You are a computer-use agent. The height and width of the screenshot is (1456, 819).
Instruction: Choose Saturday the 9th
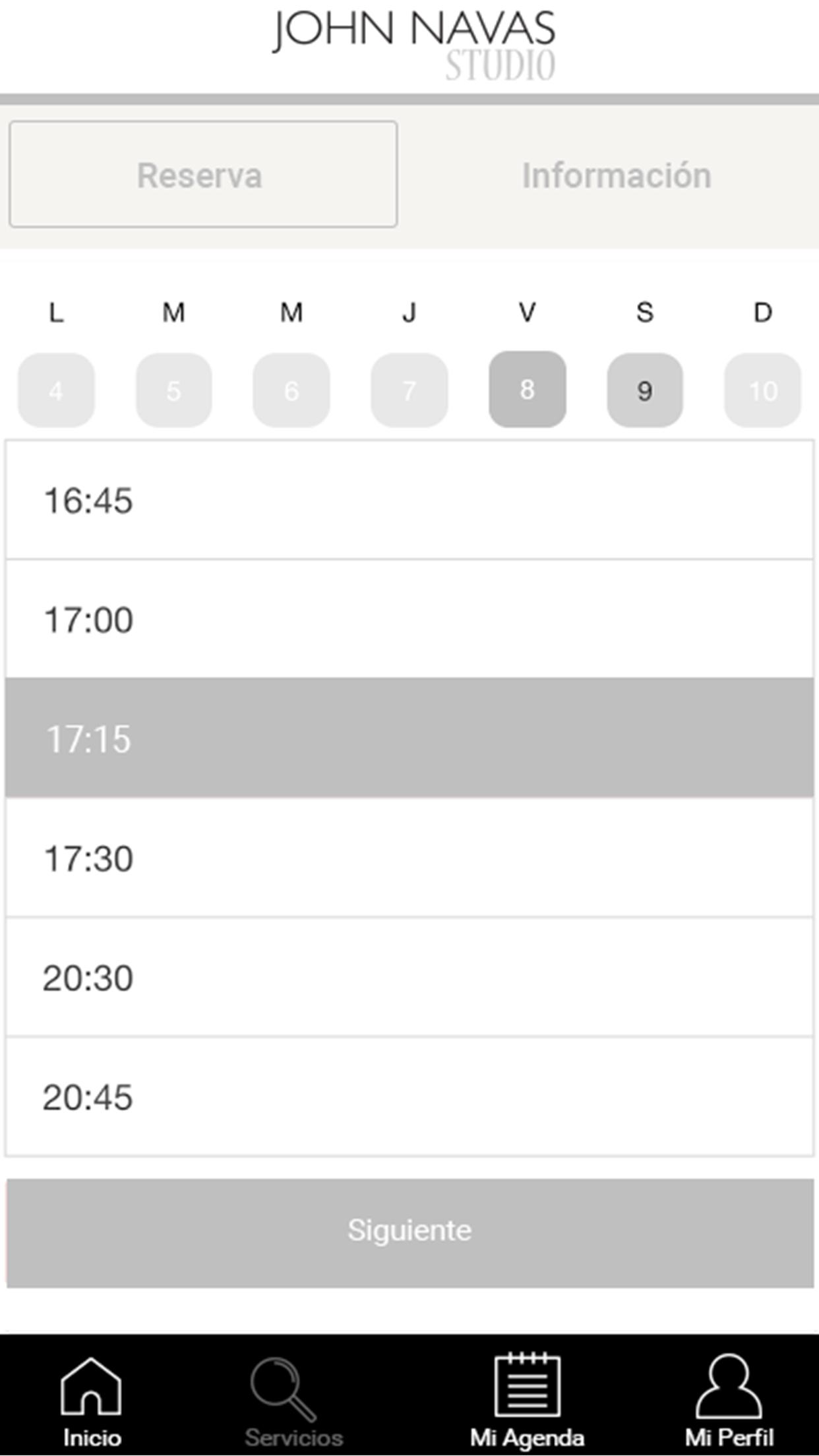[x=644, y=390]
